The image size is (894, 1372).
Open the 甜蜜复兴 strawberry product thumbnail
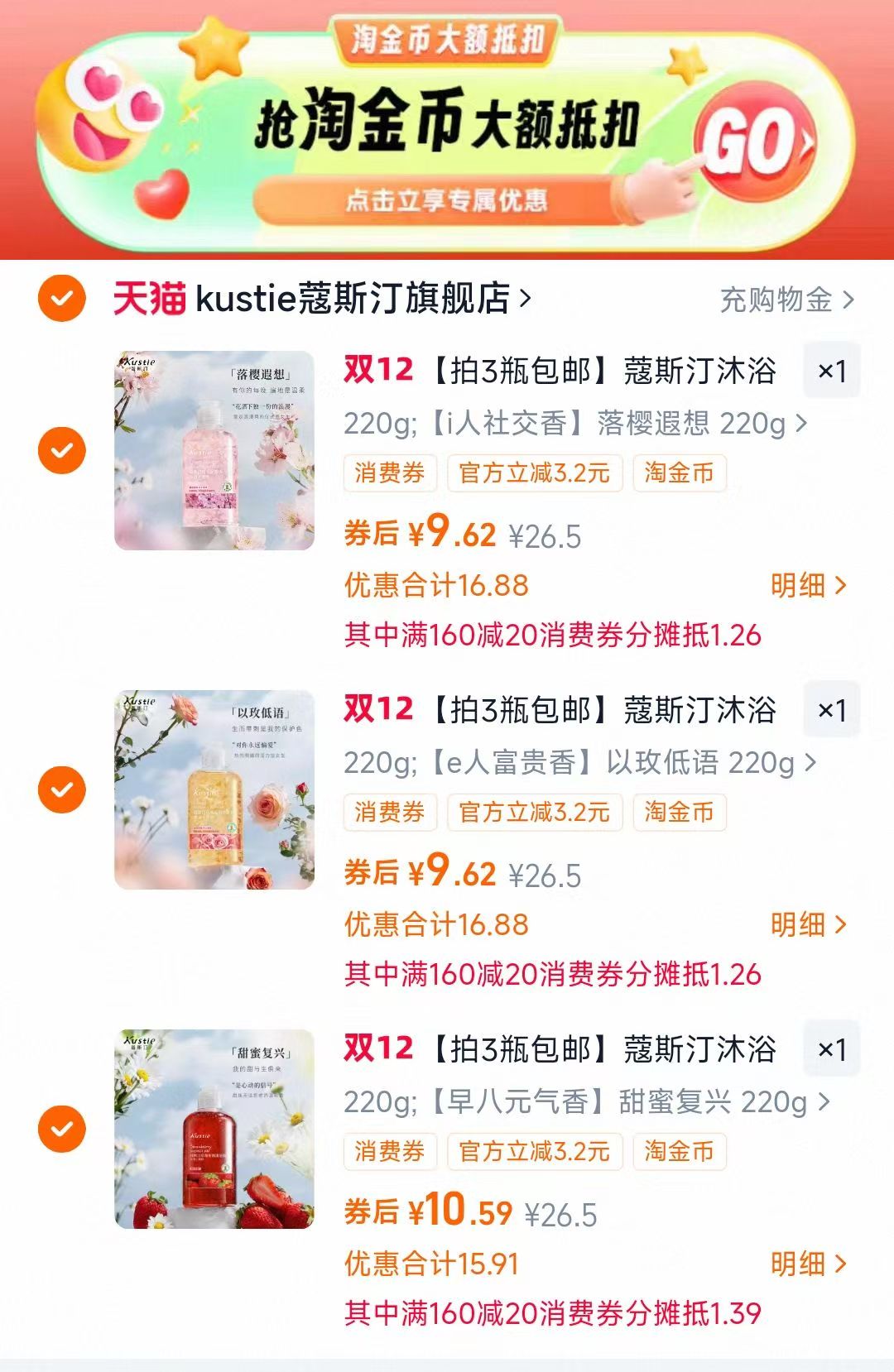point(215,1134)
